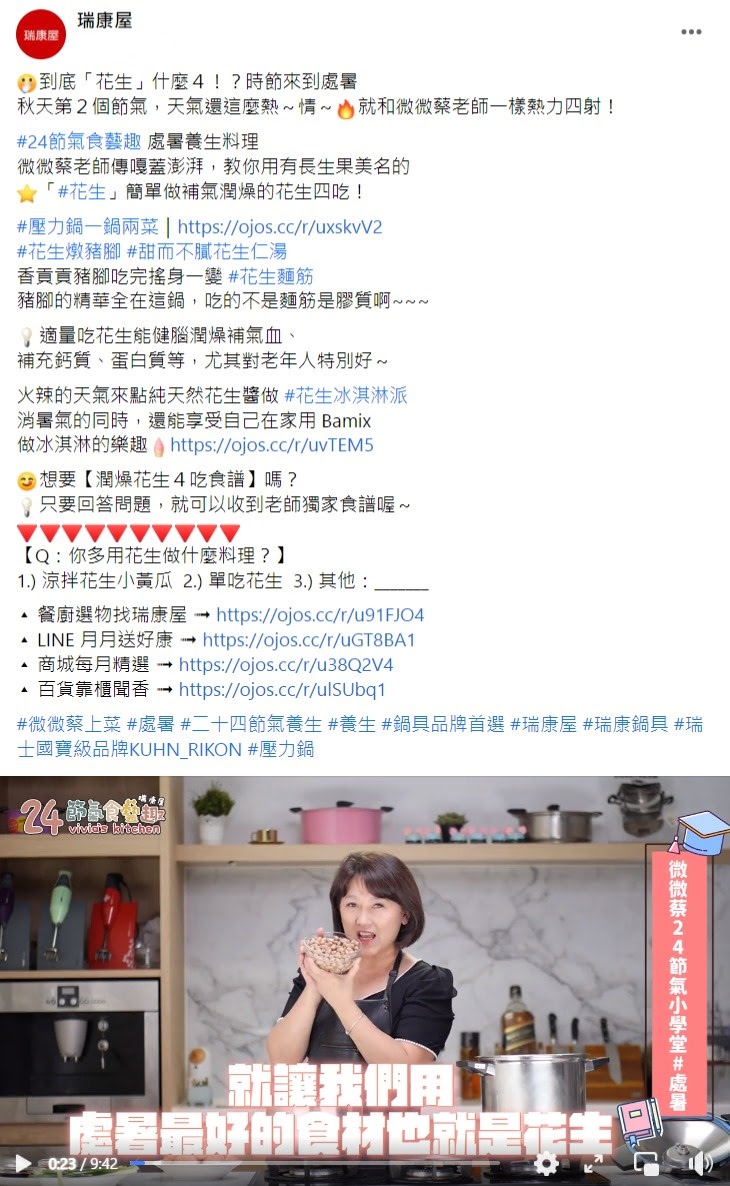Open the ojos.cc/r/uvTEM5 link
Image resolution: width=730 pixels, height=1186 pixels.
(272, 445)
